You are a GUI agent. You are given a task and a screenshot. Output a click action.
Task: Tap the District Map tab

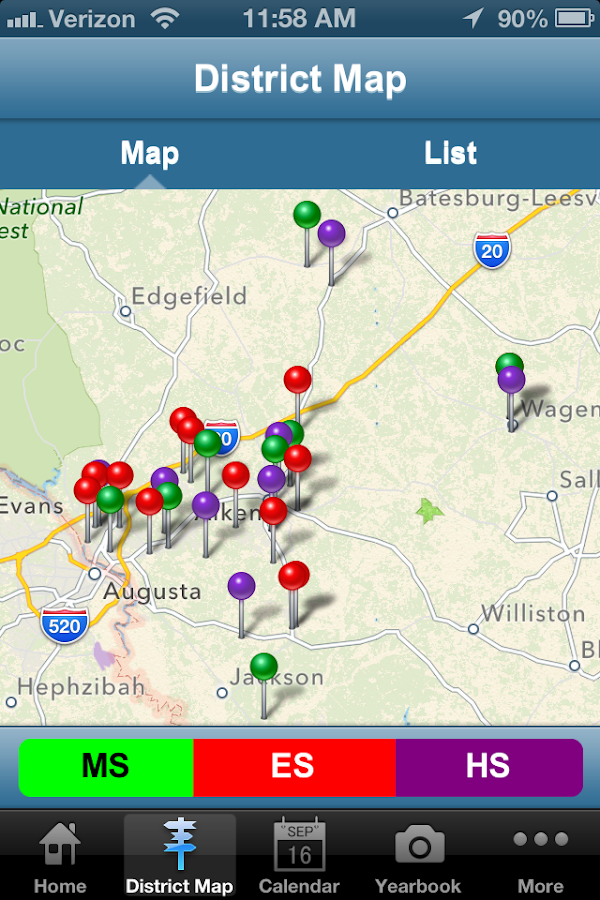(x=180, y=857)
